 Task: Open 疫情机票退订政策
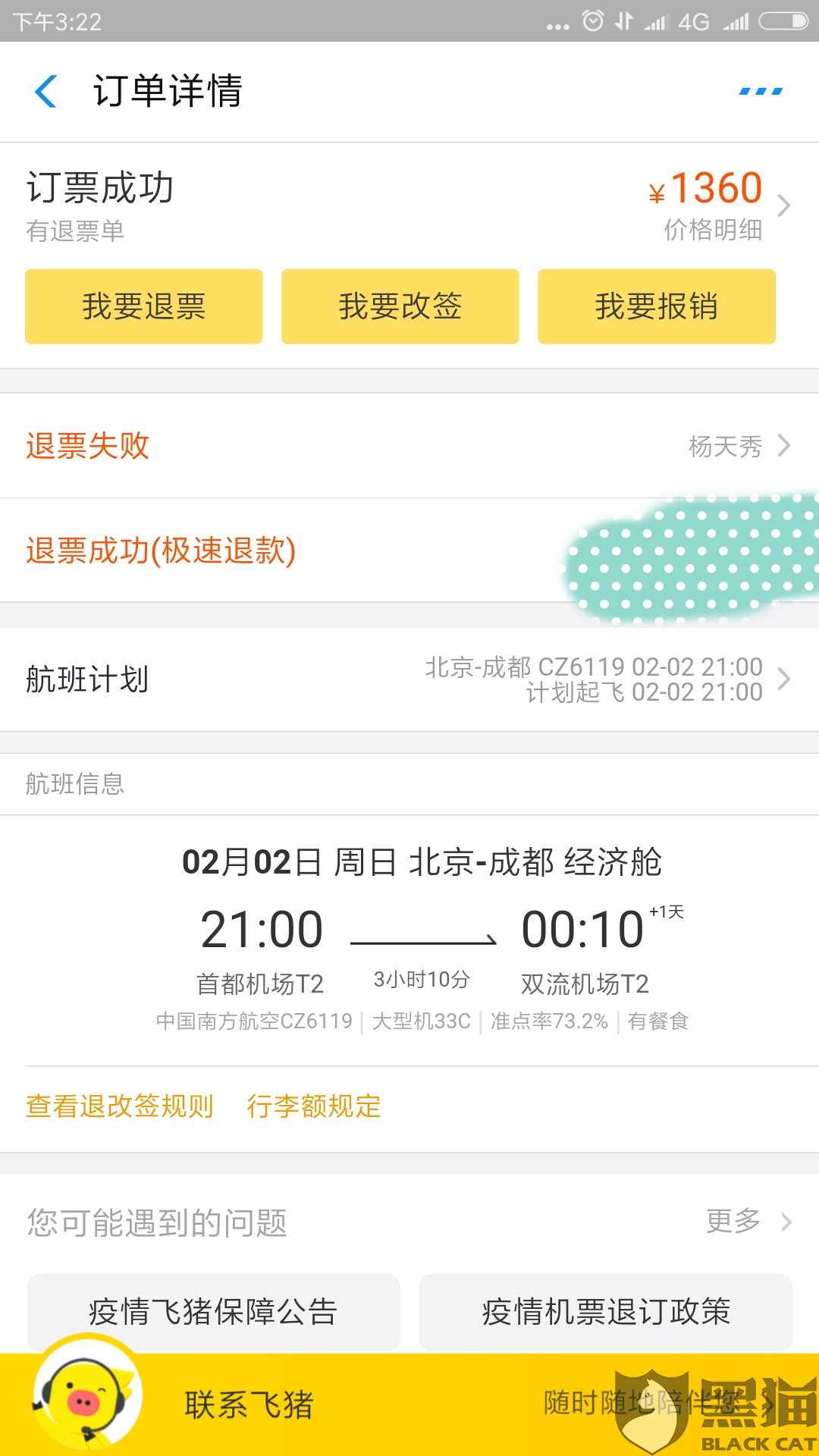point(605,1312)
